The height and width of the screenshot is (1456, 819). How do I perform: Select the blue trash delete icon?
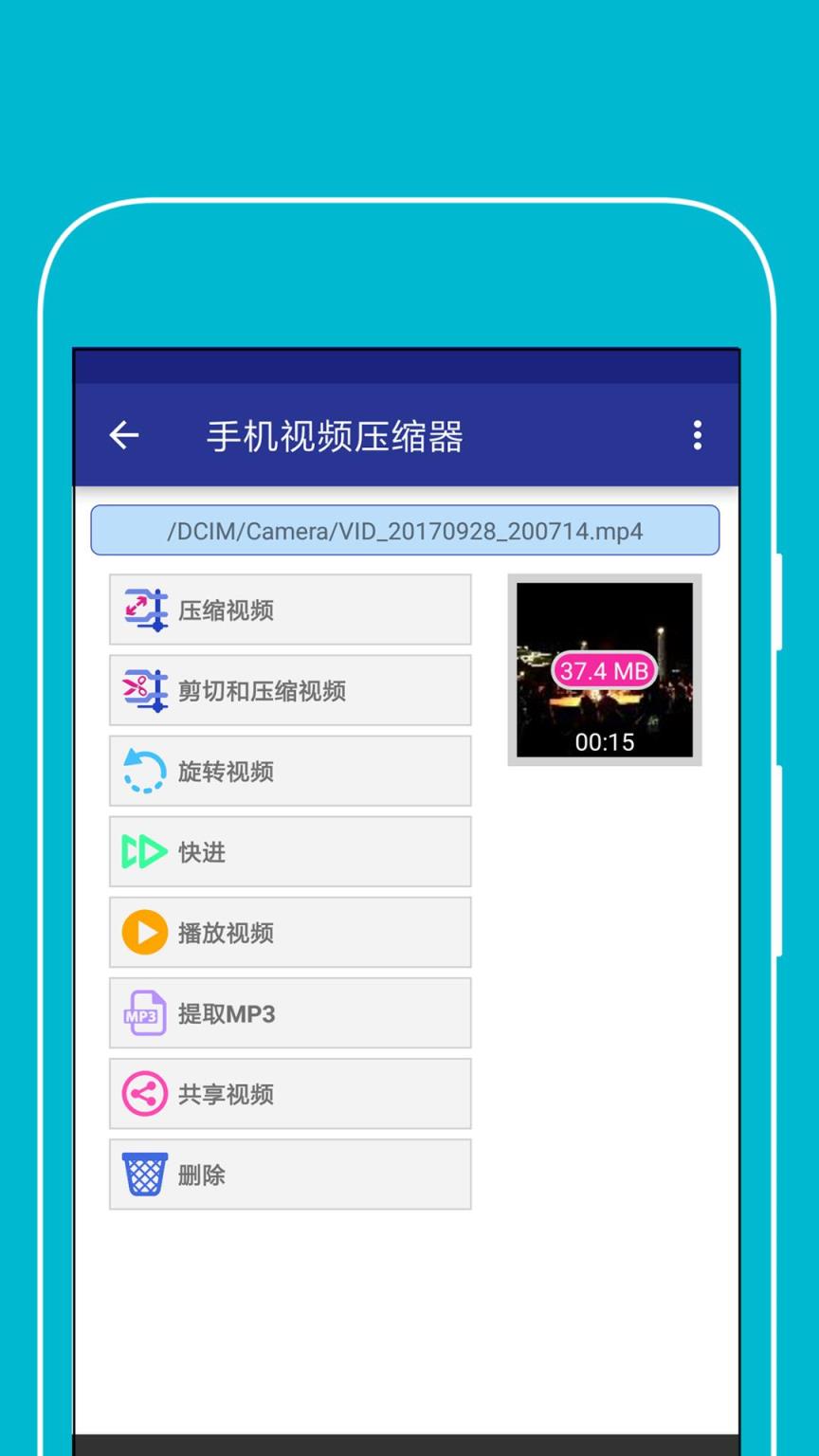tap(143, 1174)
